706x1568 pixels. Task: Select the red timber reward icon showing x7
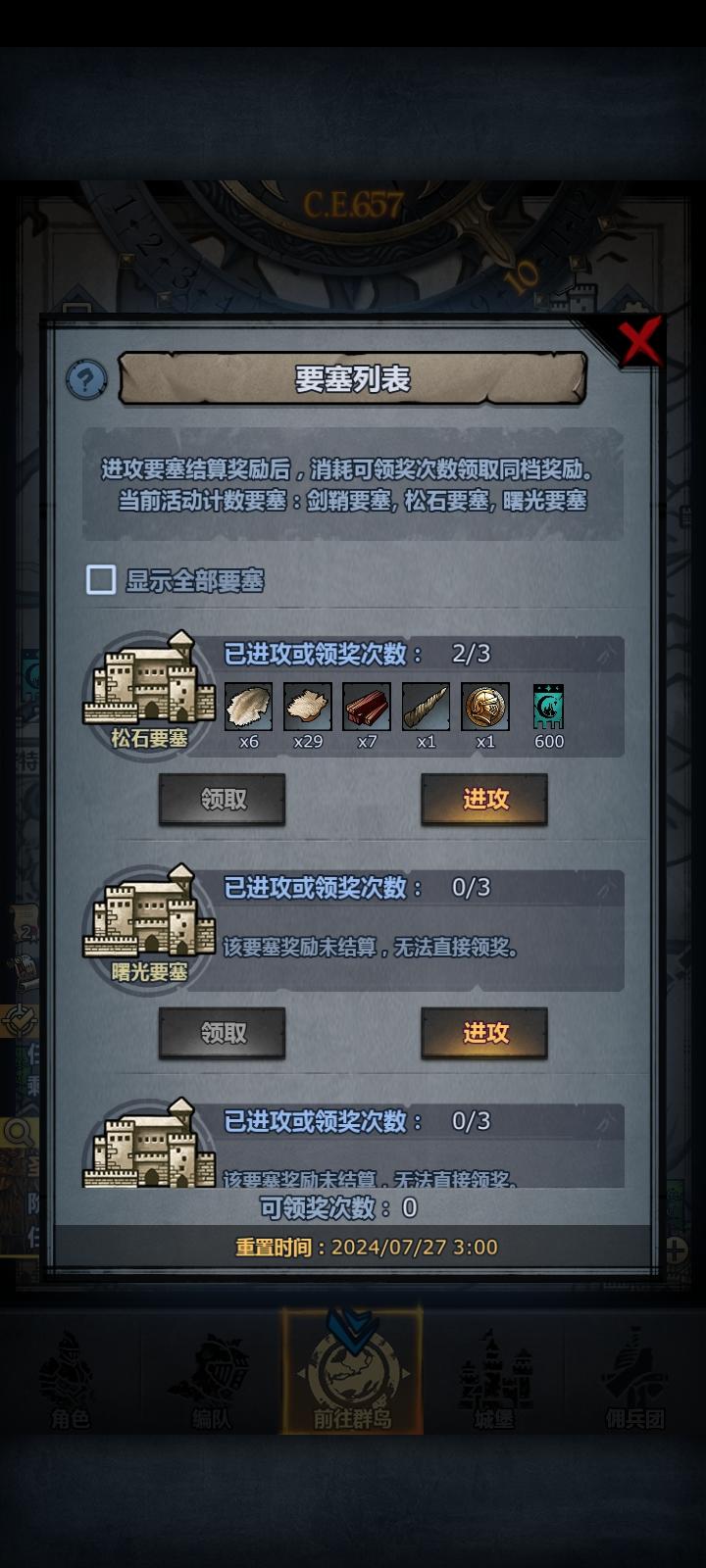(x=368, y=707)
